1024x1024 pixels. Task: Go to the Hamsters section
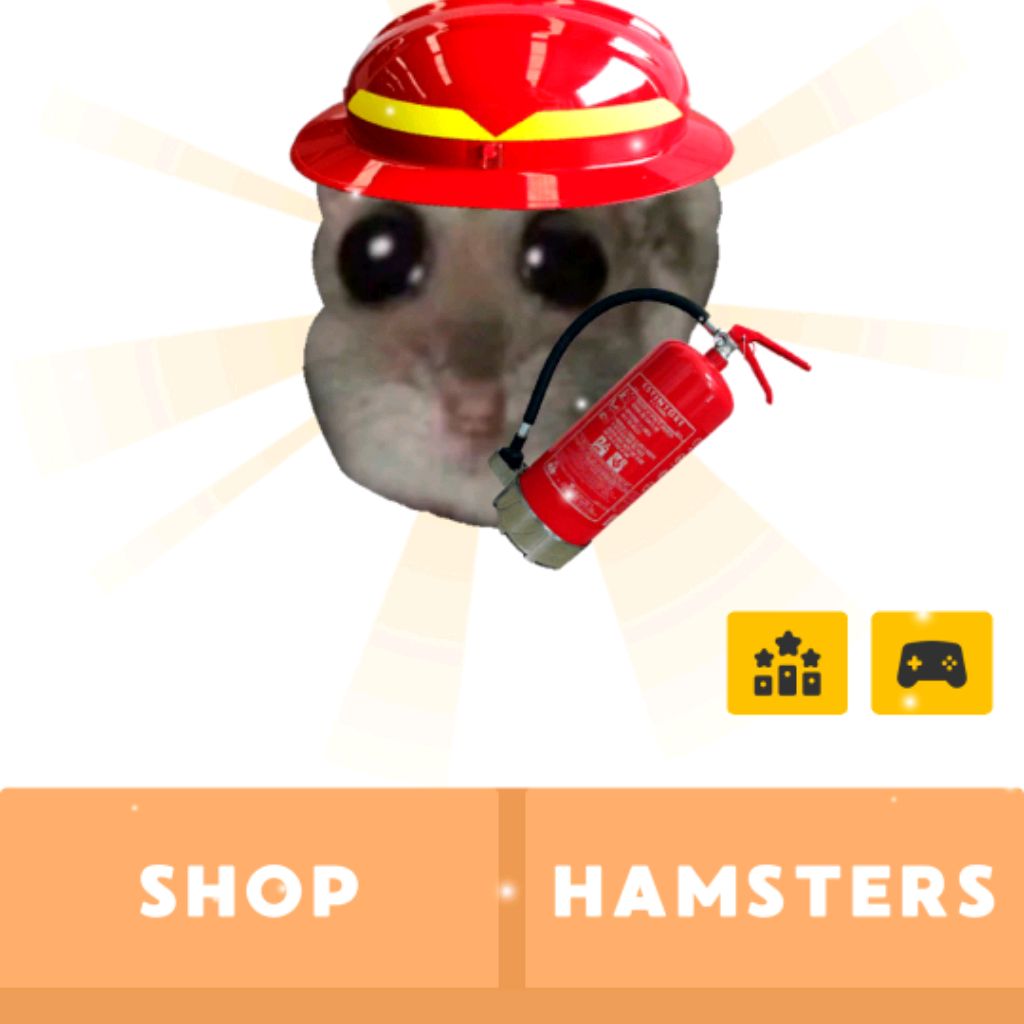(x=774, y=889)
